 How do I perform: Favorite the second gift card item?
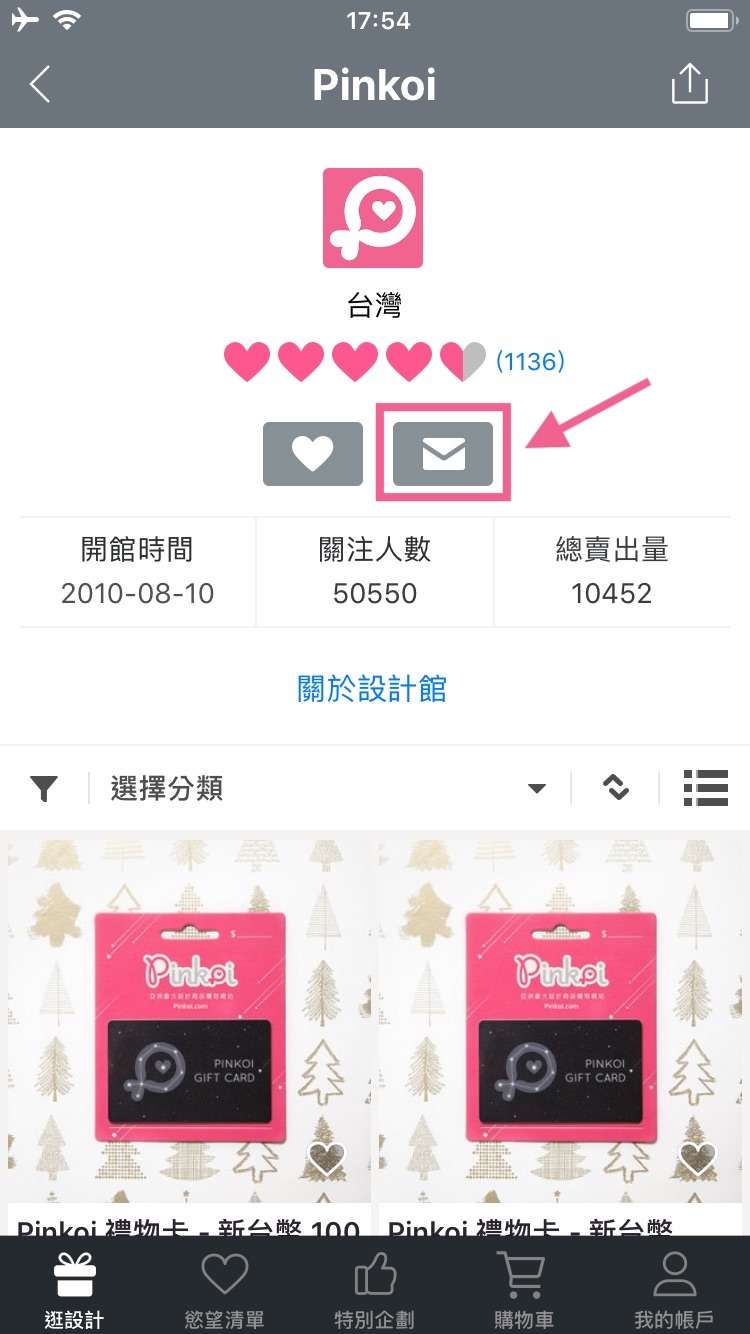[697, 1160]
